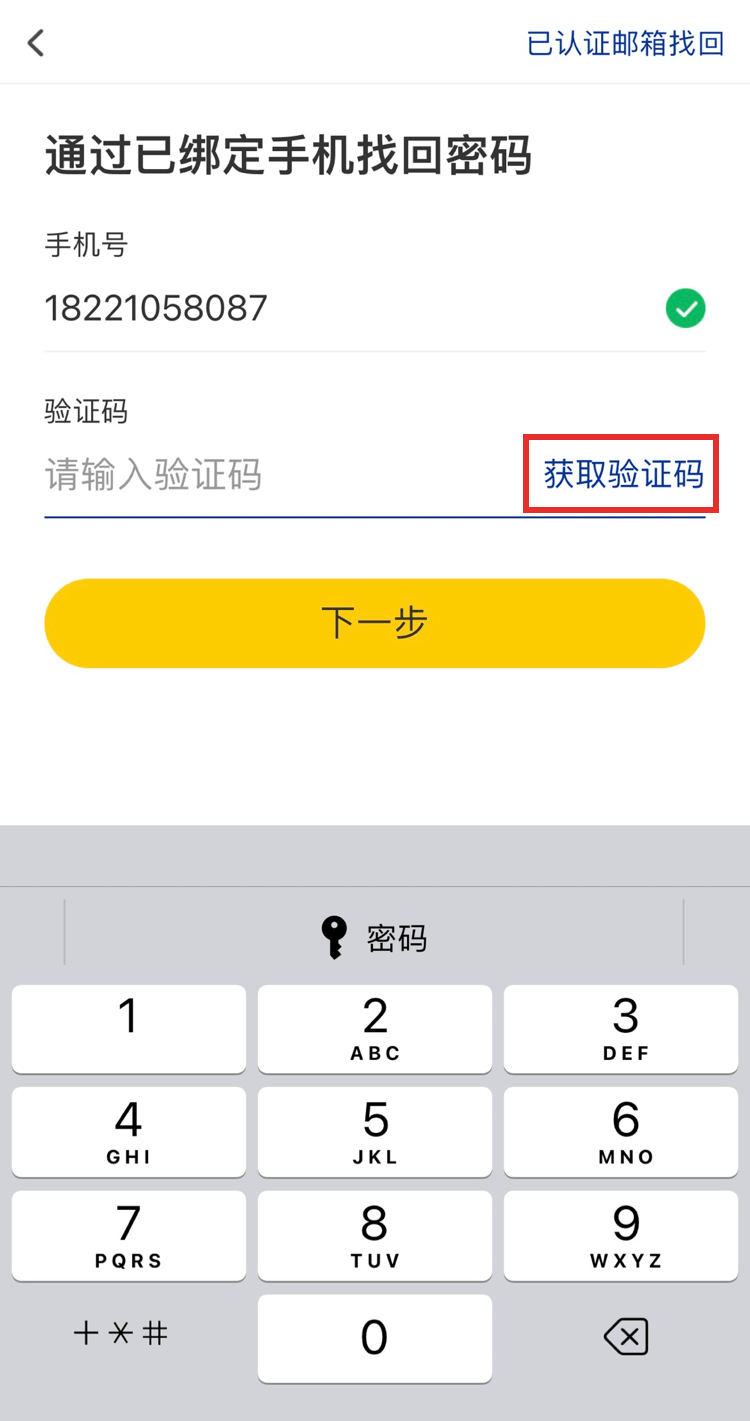Open 已认证邮箱找回 link
Viewport: 750px width, 1421px height.
point(625,44)
